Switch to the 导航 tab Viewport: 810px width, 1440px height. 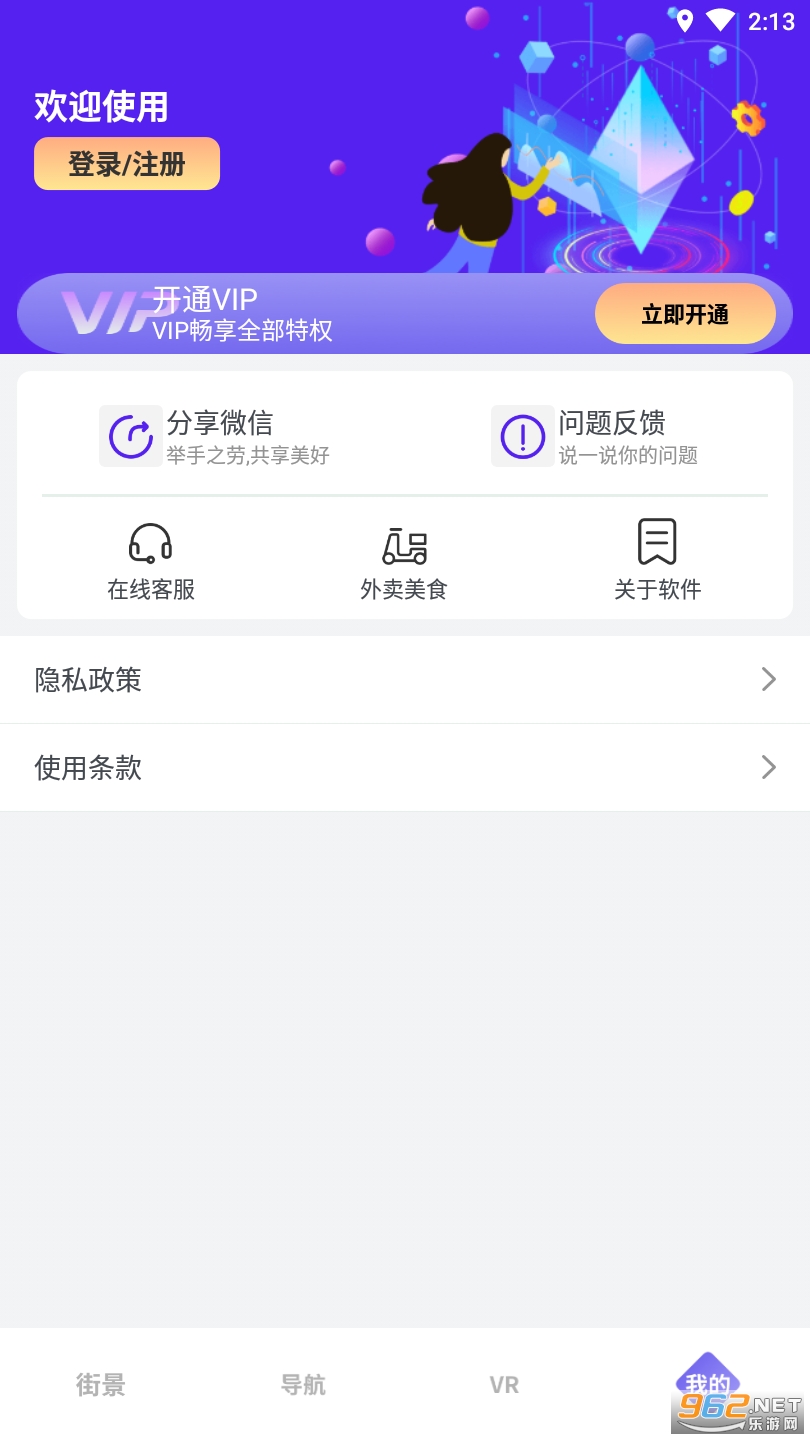(x=303, y=1385)
